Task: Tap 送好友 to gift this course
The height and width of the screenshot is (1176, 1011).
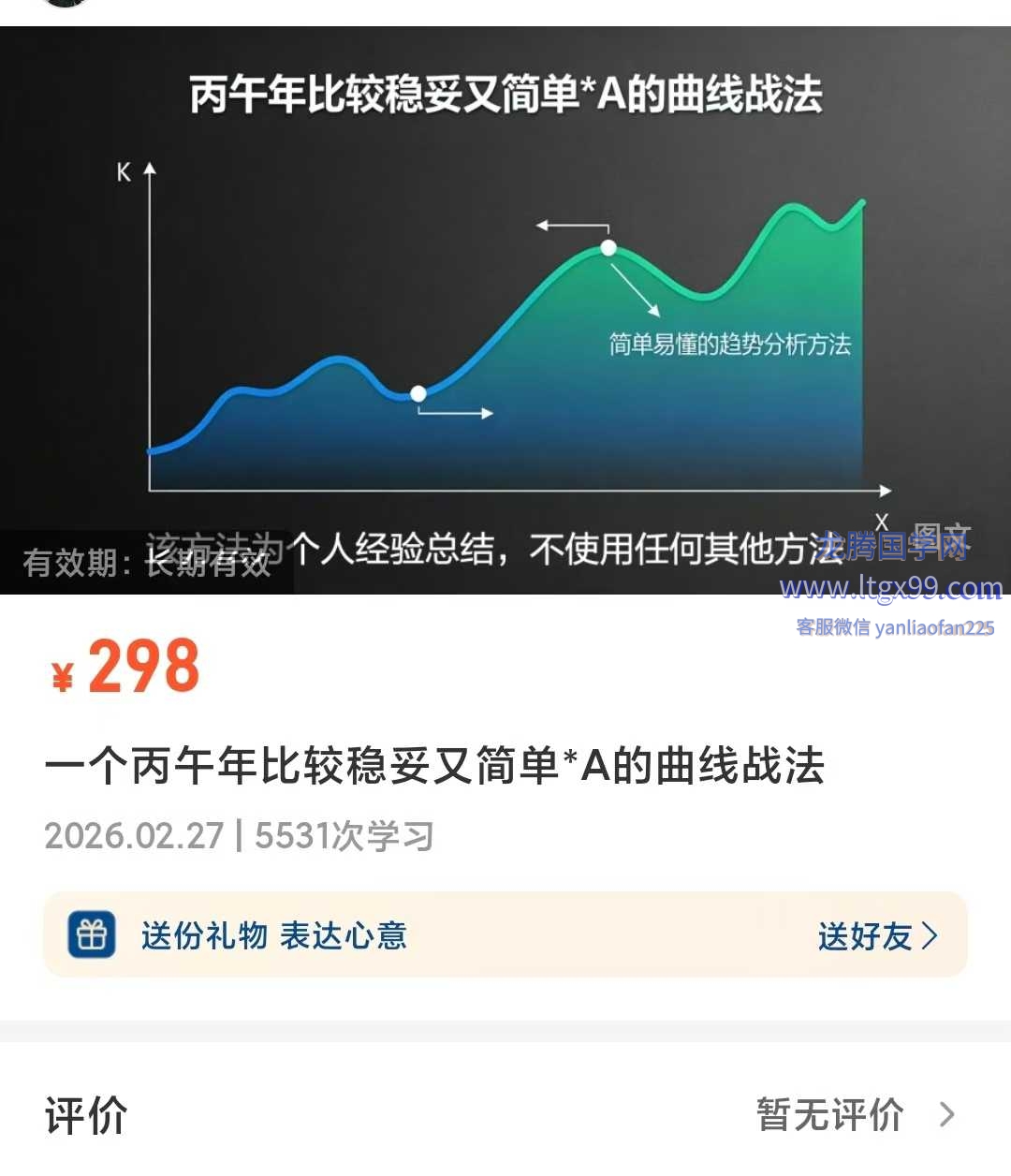Action: click(x=876, y=935)
